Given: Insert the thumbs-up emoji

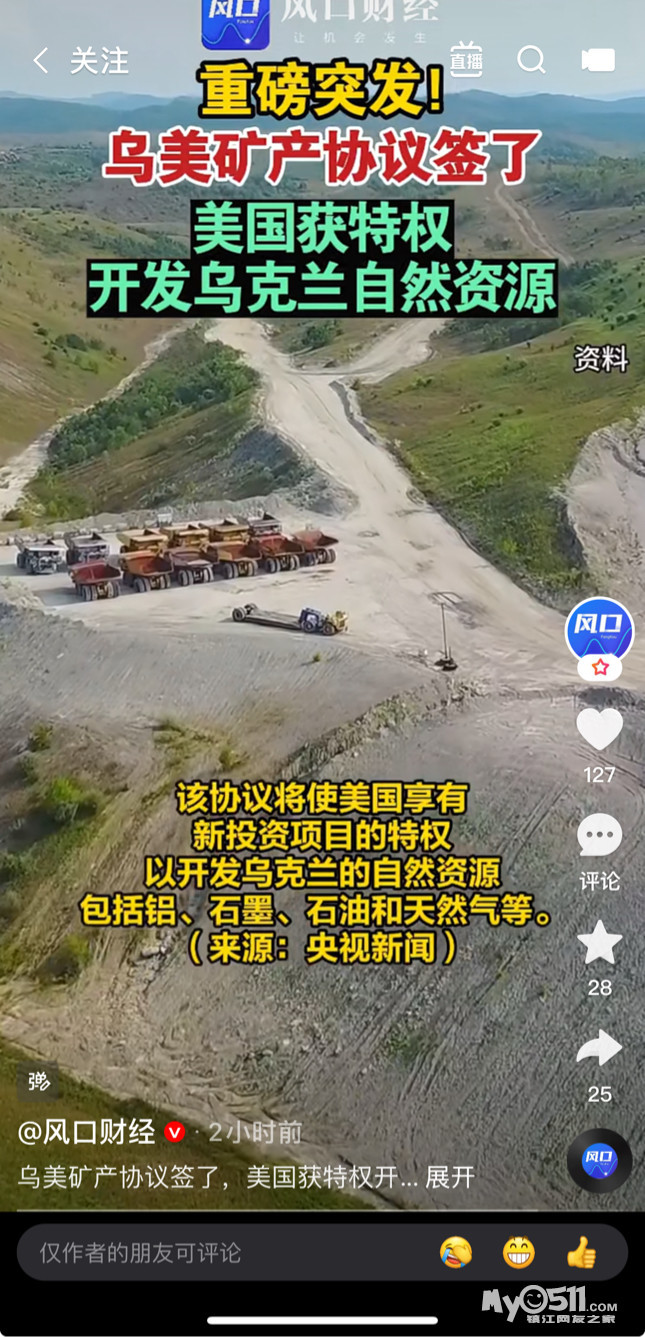Looking at the screenshot, I should pyautogui.click(x=580, y=1252).
